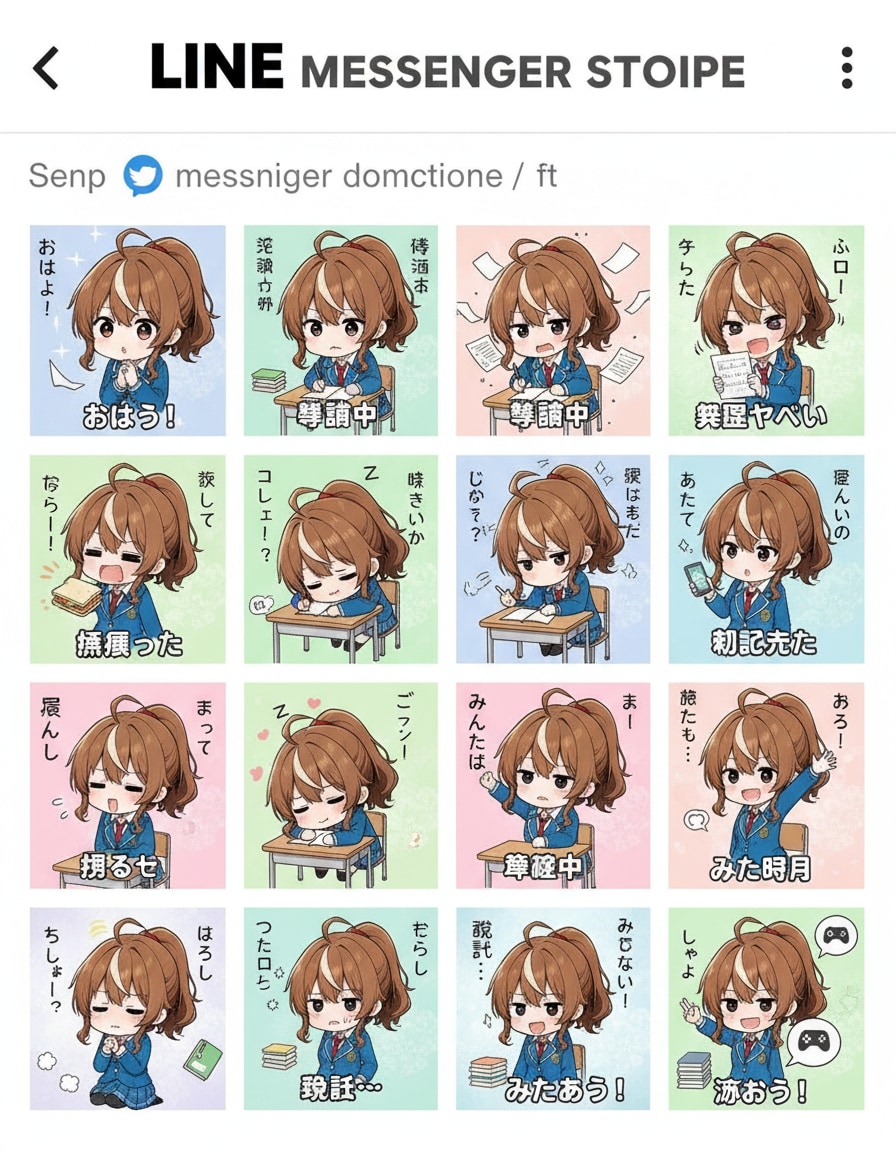Select the おはう! greeting sticker
896x1152 pixels.
126,330
